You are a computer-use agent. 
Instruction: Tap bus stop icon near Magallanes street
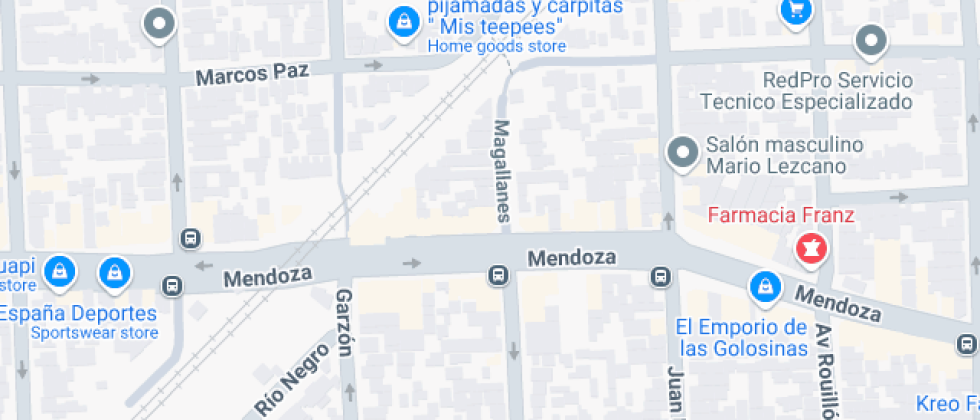point(497,275)
